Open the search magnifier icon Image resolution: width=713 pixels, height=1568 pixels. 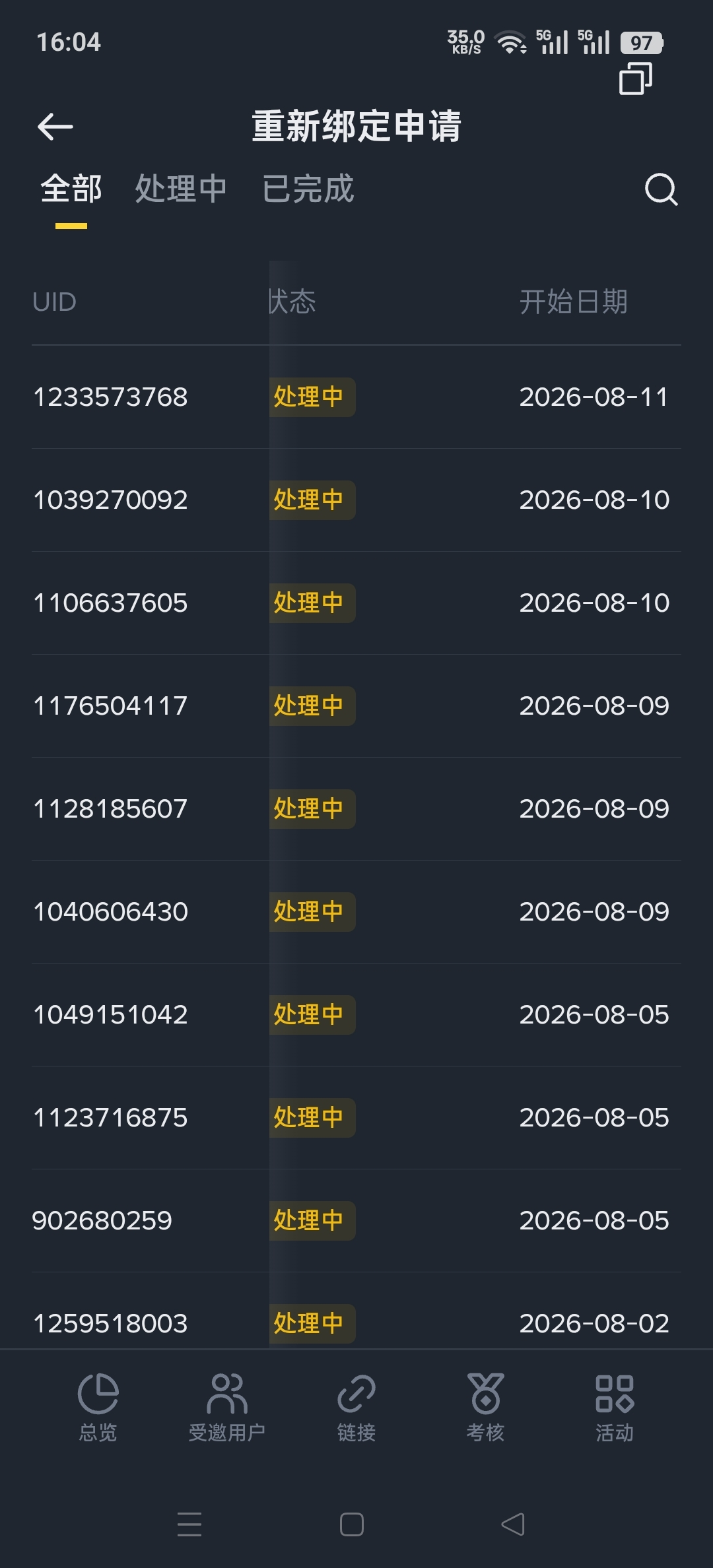[x=661, y=190]
